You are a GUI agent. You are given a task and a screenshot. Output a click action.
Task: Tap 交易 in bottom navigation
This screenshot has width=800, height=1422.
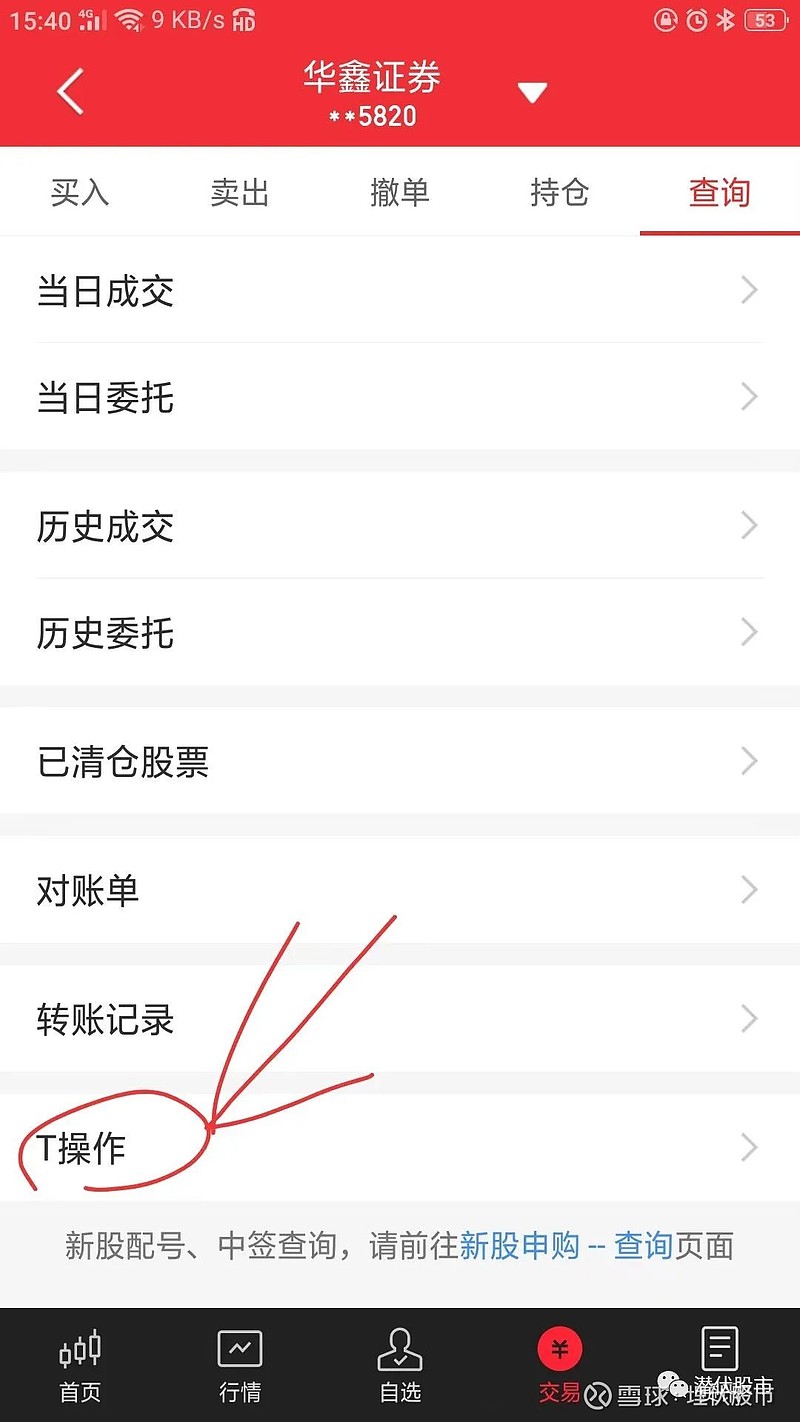pyautogui.click(x=560, y=1365)
